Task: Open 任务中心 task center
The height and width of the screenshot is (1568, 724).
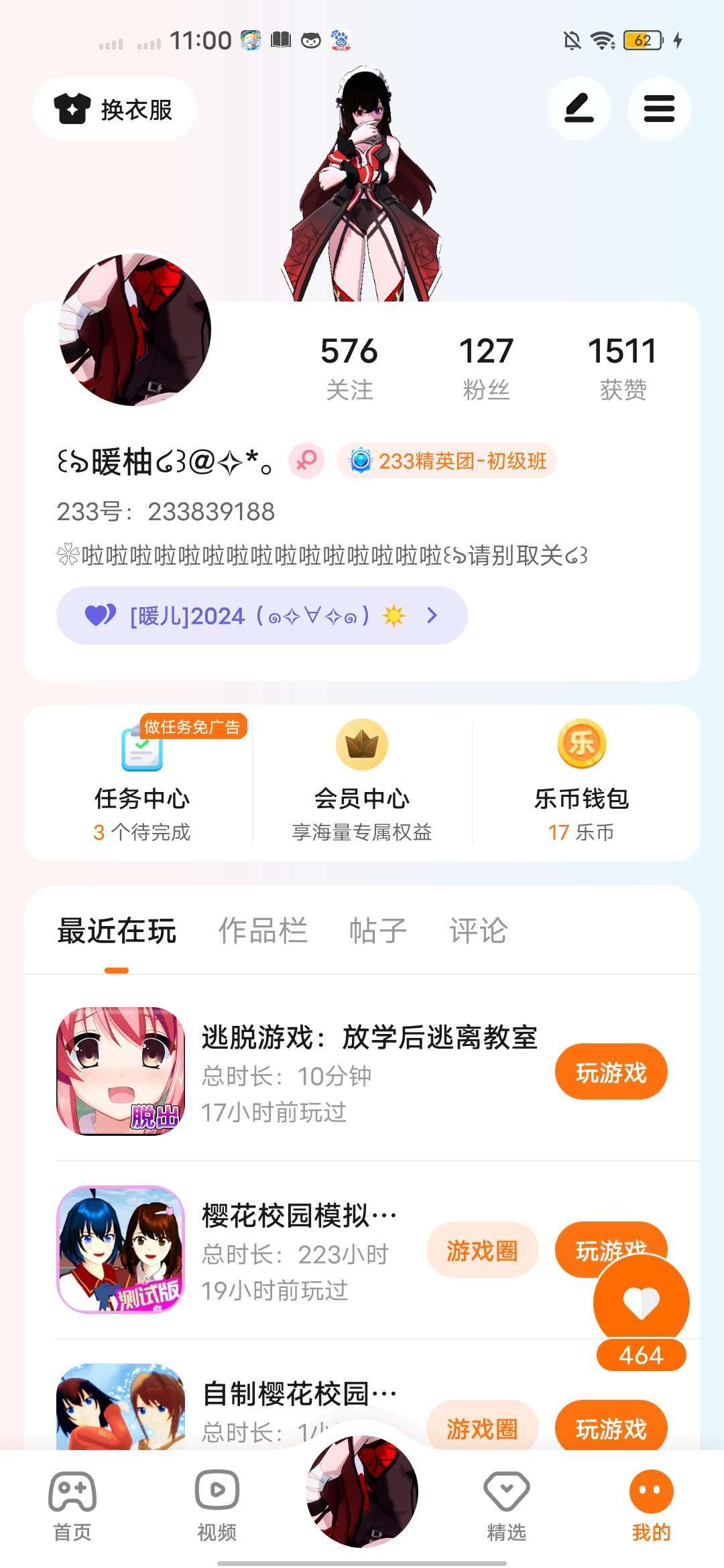Action: coord(141,783)
